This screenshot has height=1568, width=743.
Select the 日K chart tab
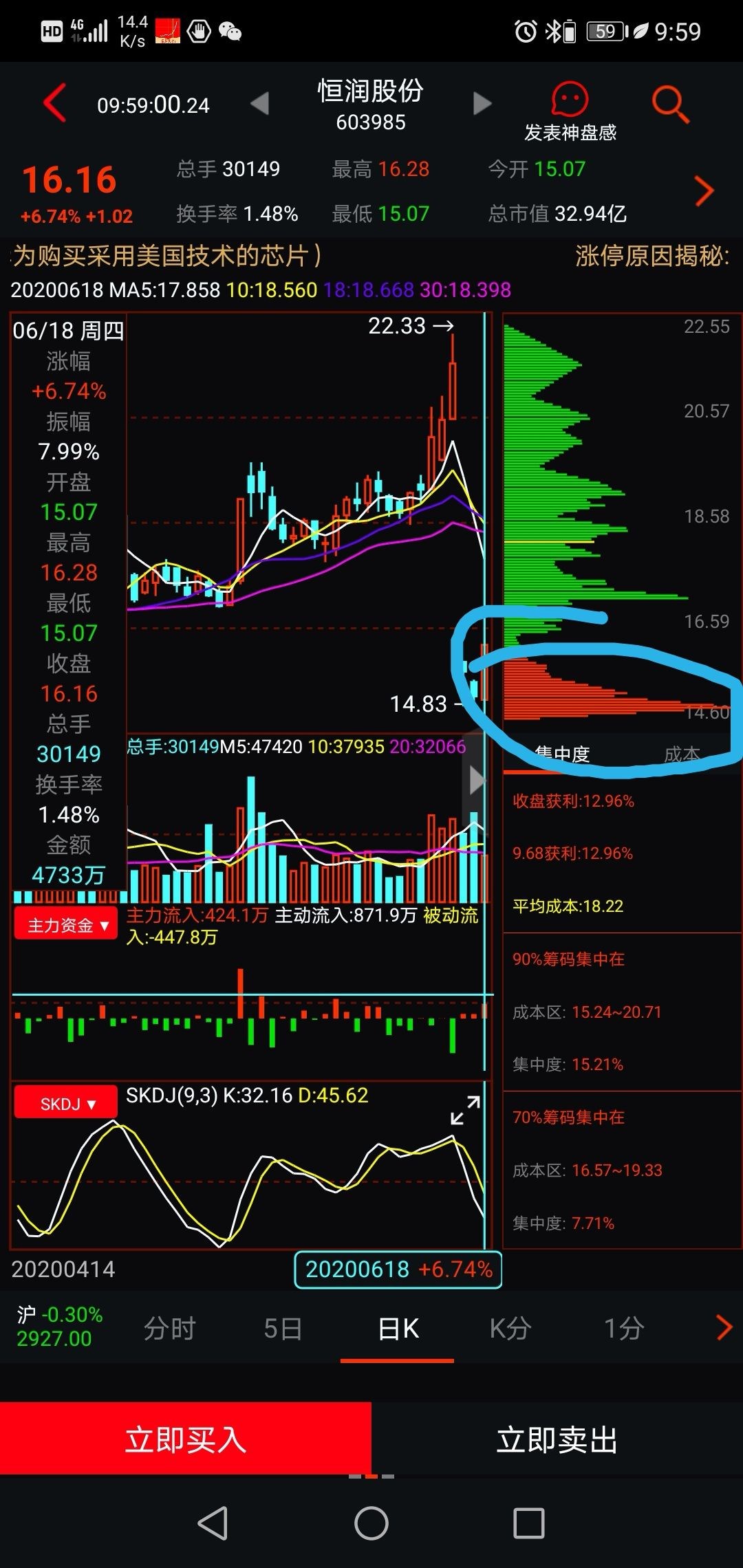point(398,1329)
